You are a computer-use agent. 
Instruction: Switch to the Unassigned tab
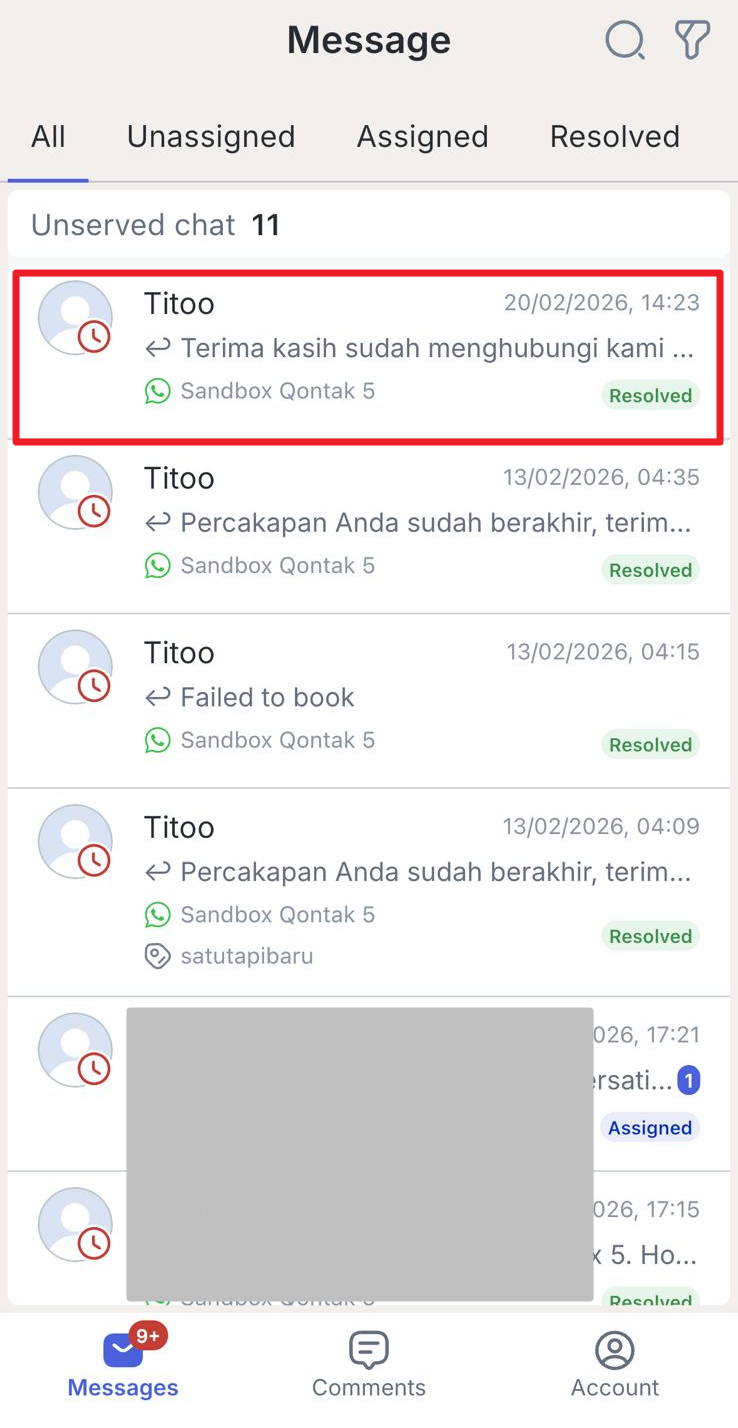pyautogui.click(x=211, y=137)
